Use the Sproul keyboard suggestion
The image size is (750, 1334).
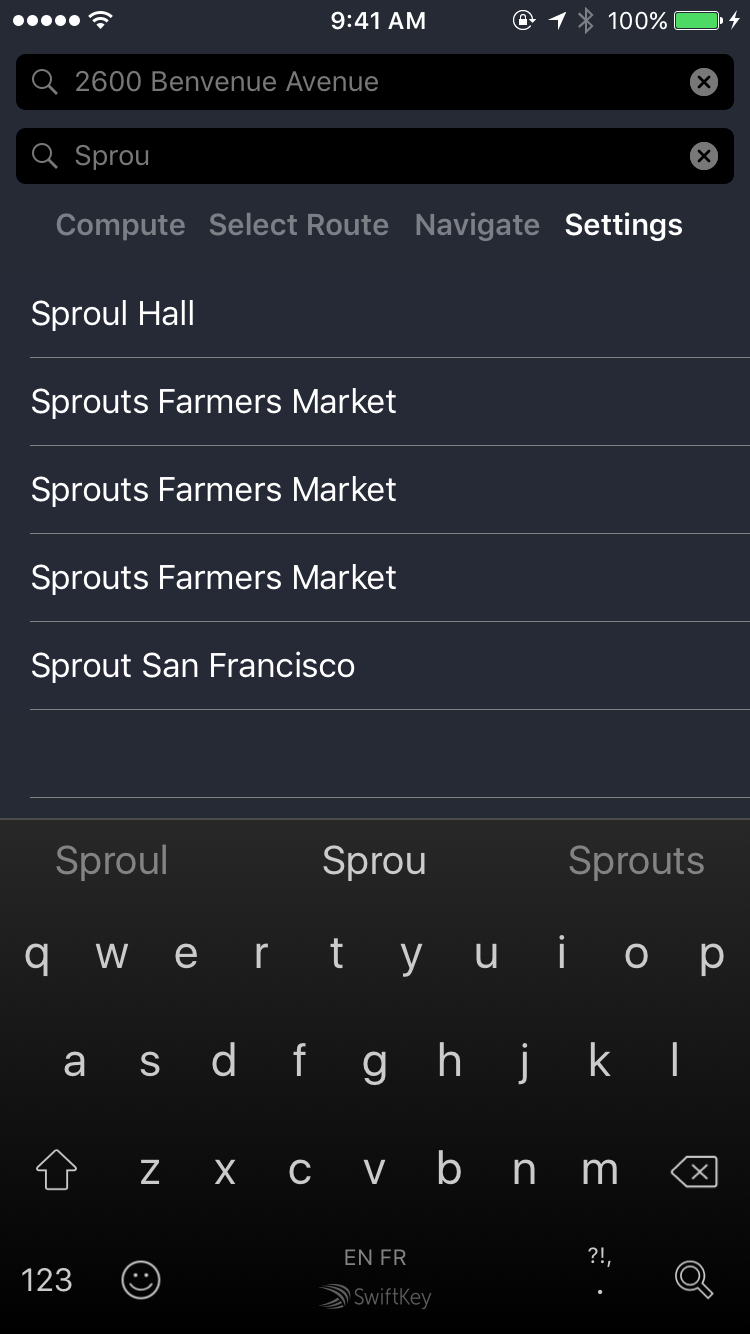pos(112,861)
